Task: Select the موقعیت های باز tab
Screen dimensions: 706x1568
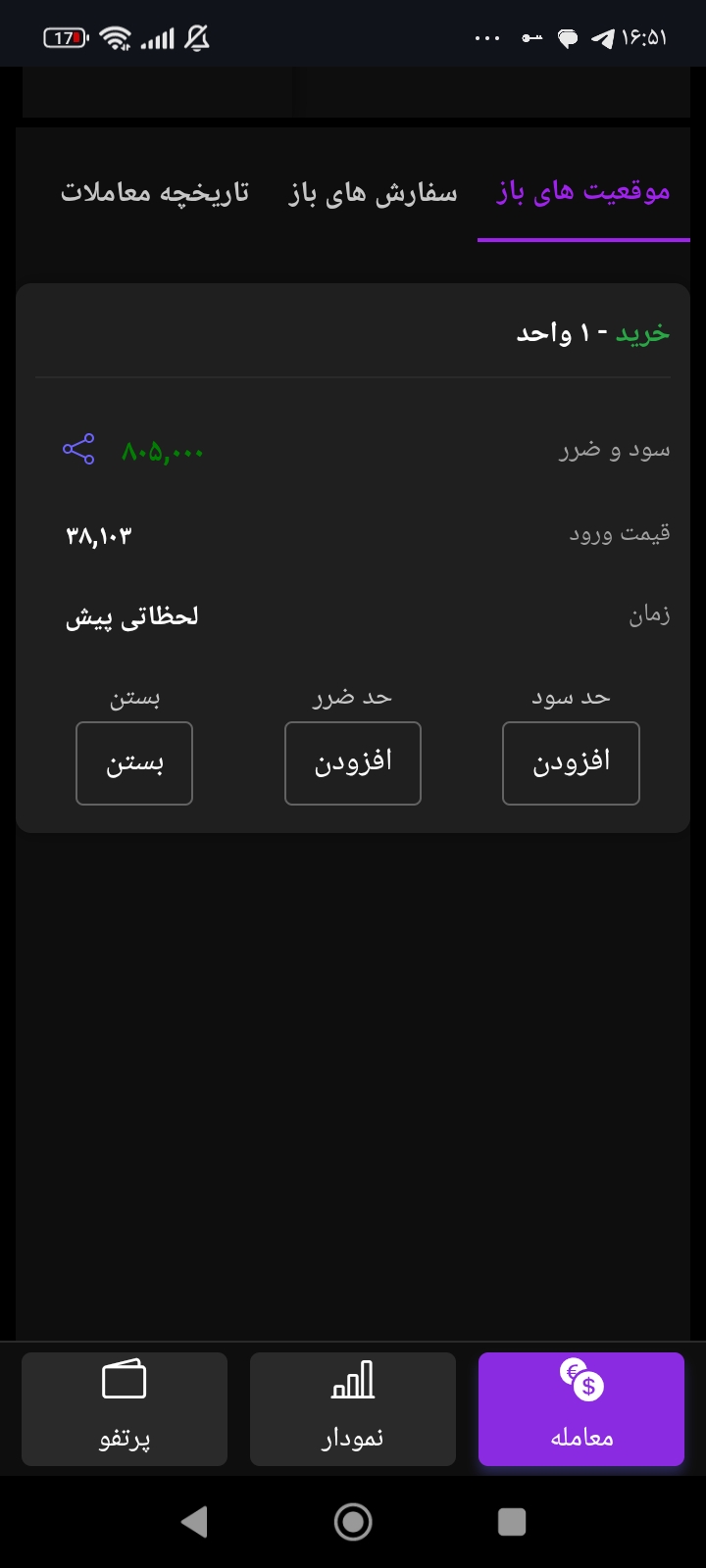Action: (x=583, y=193)
